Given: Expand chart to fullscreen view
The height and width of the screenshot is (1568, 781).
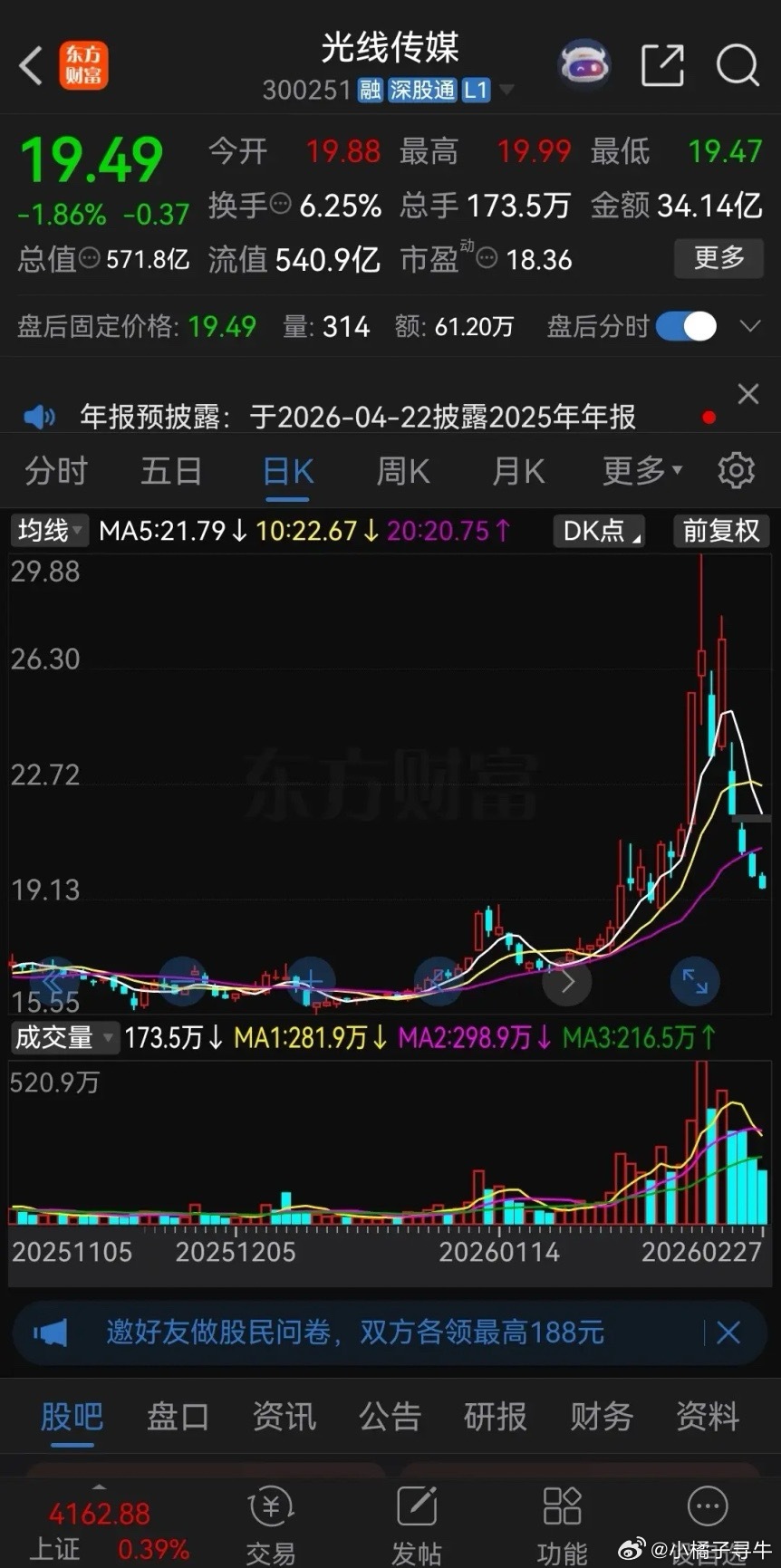Looking at the screenshot, I should click(x=694, y=981).
